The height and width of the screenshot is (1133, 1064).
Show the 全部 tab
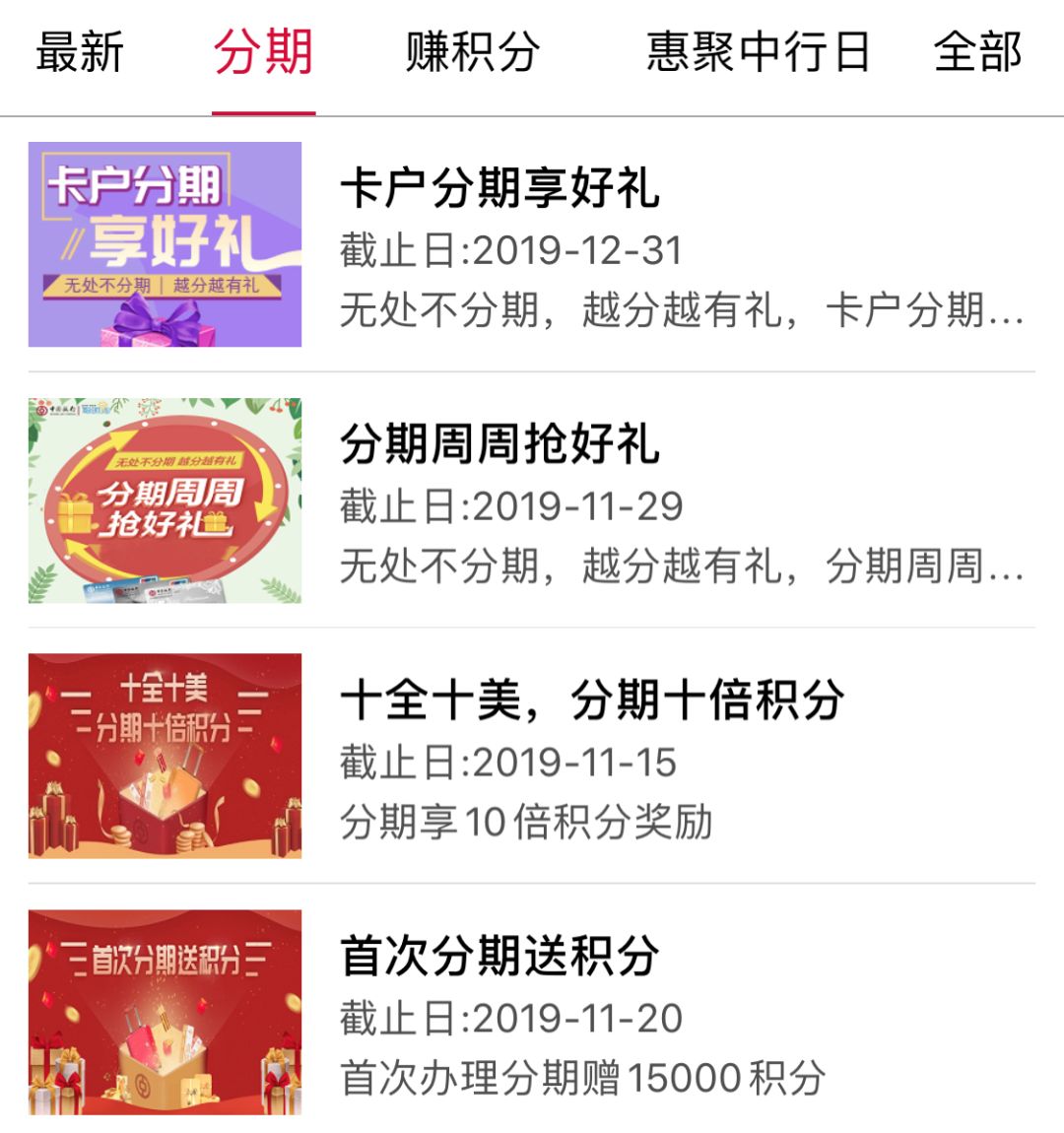coord(977,52)
